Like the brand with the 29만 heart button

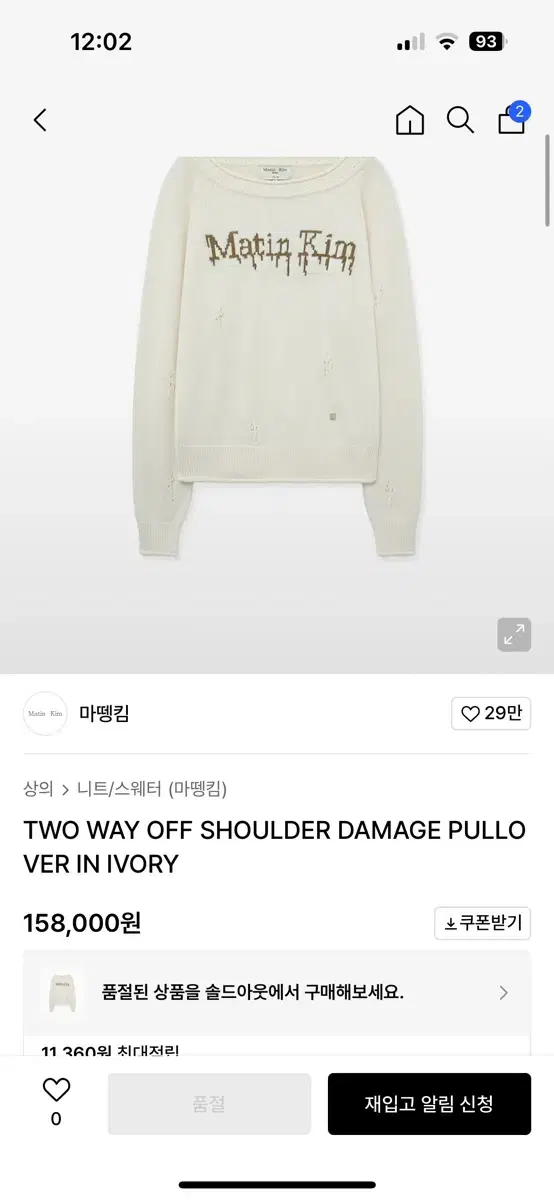click(491, 713)
